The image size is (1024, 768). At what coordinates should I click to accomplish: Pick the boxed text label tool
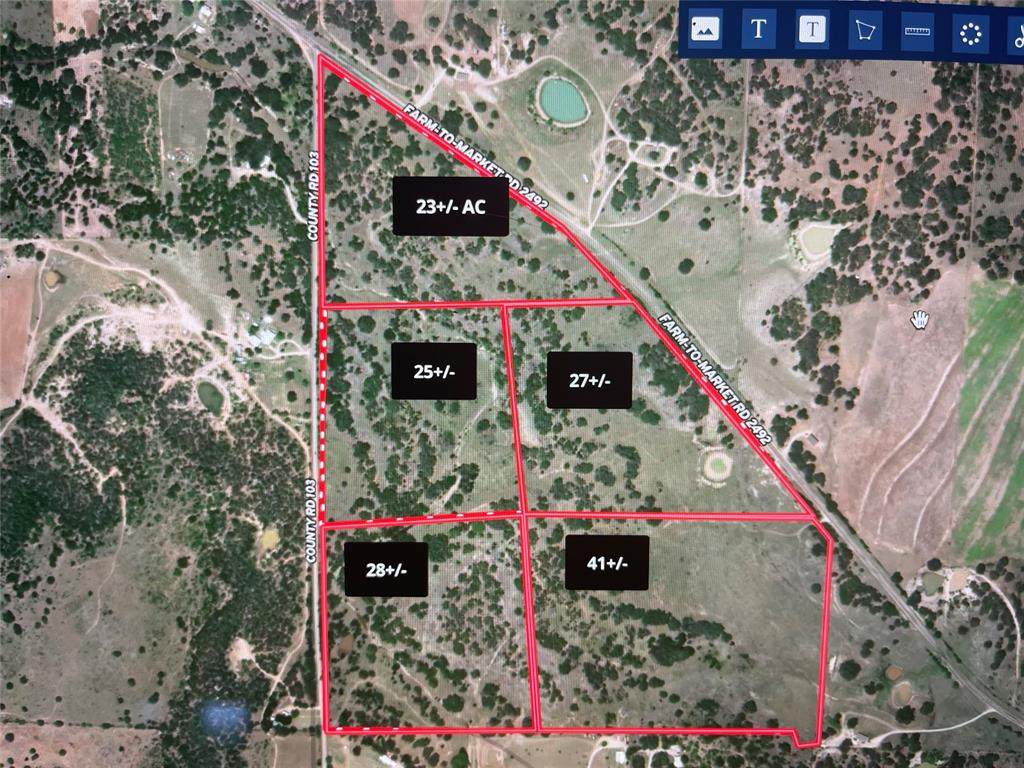(812, 29)
